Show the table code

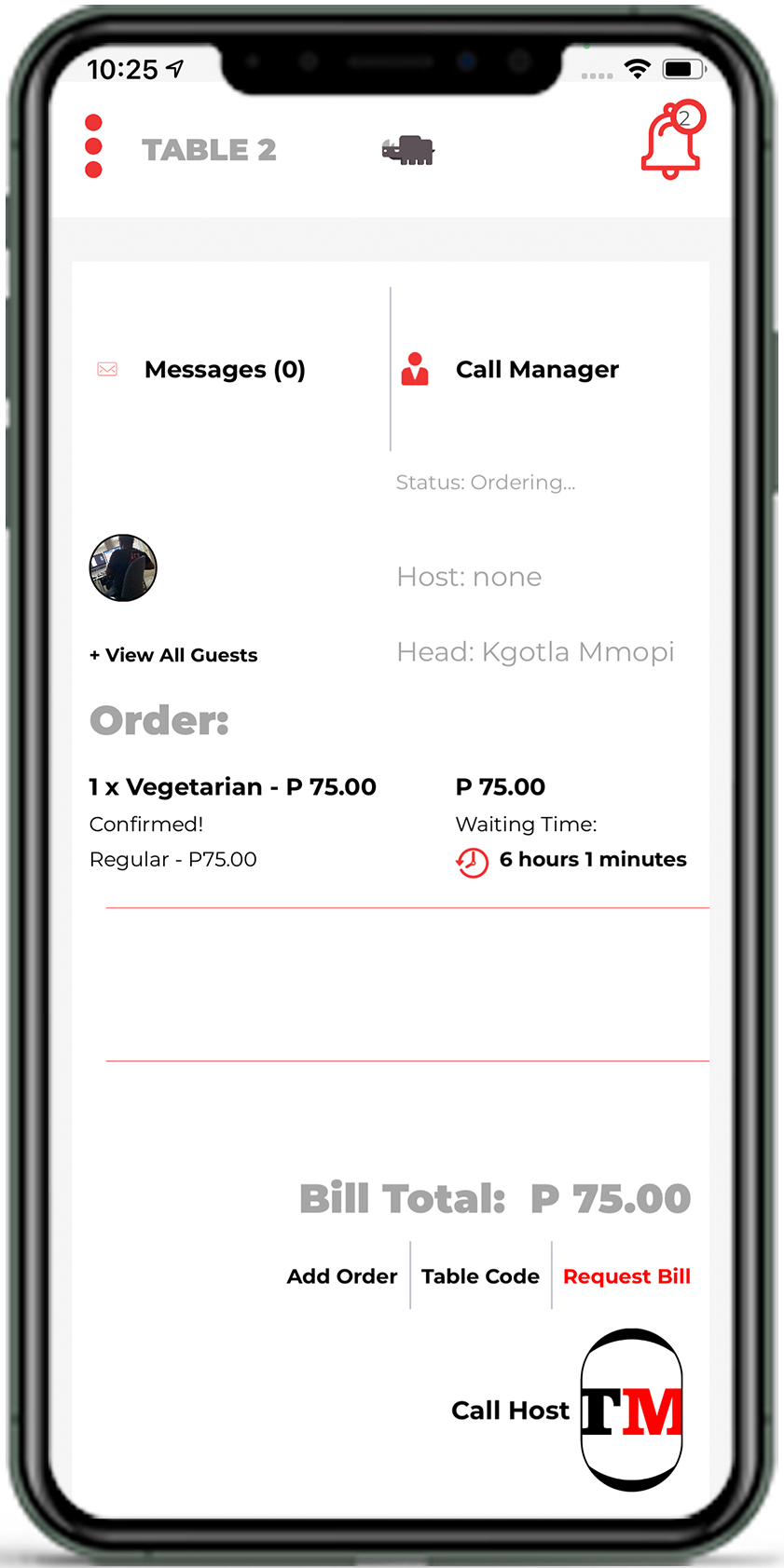coord(480,1276)
